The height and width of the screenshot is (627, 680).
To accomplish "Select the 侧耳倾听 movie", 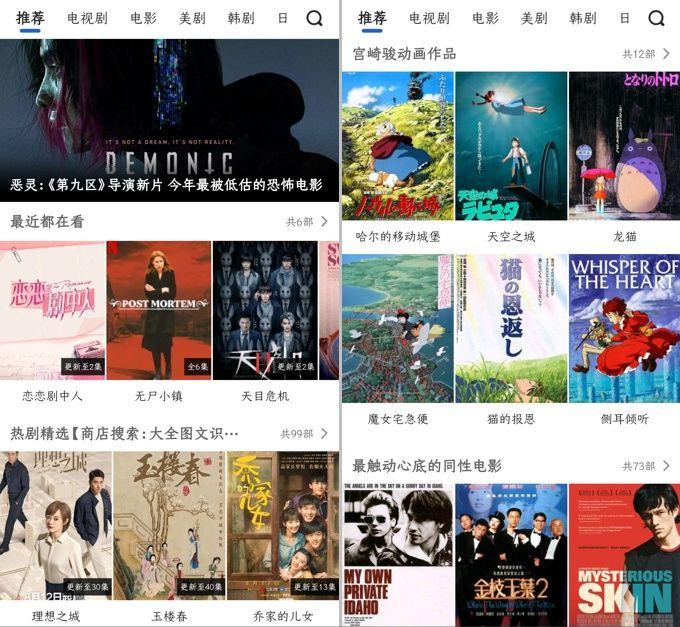I will (x=624, y=328).
